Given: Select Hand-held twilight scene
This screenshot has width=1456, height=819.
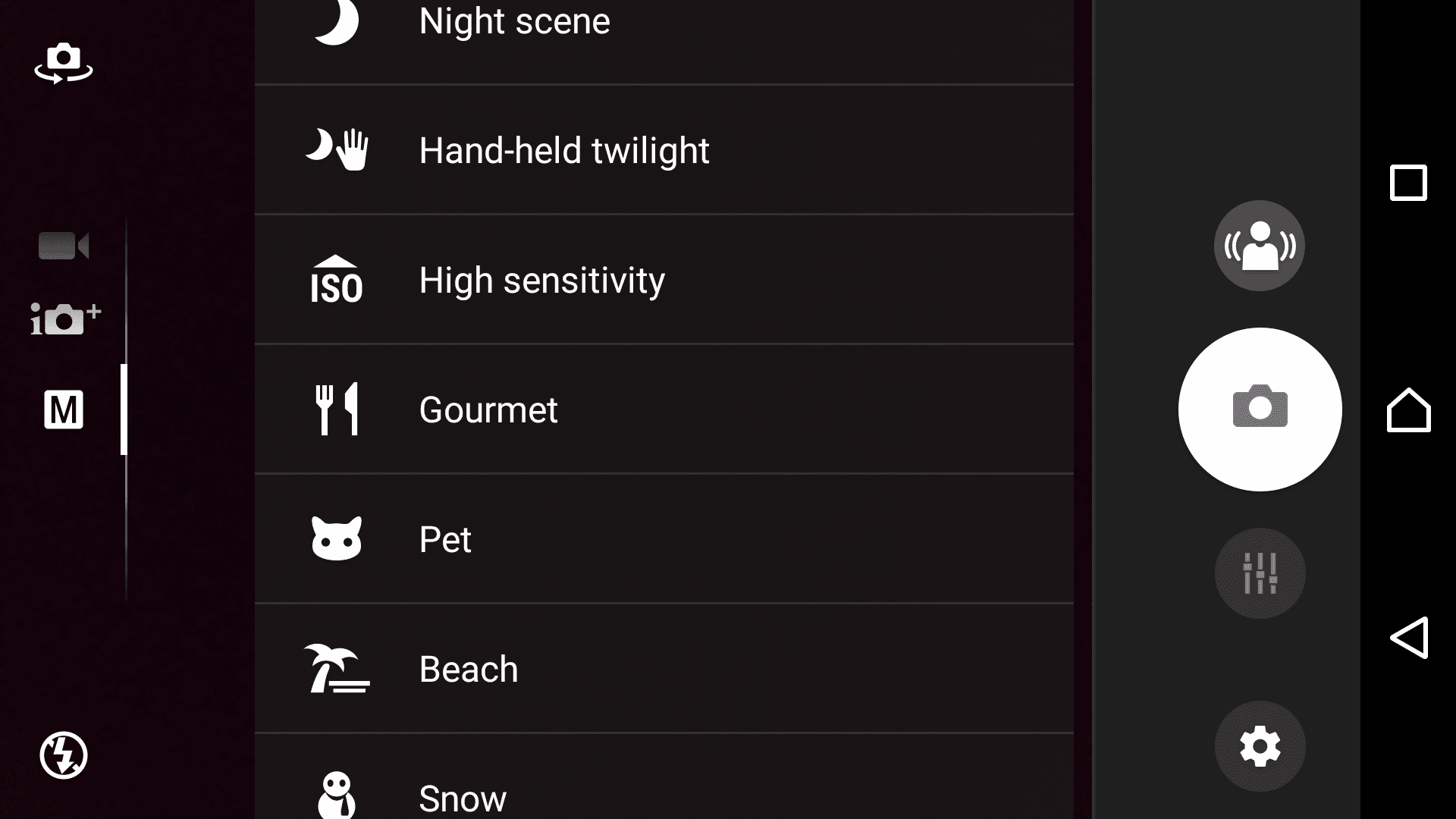Looking at the screenshot, I should (664, 150).
